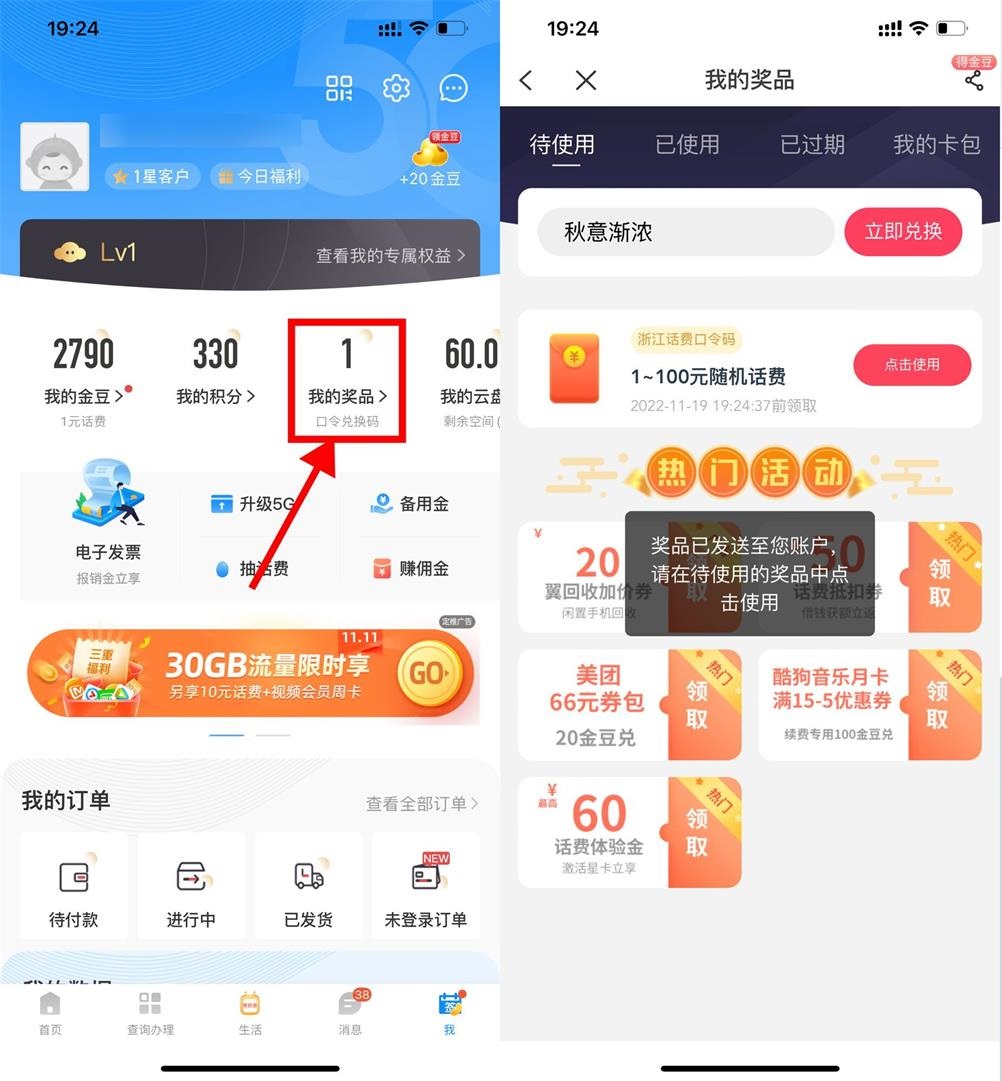Switch to the 消息 tab

[350, 1012]
